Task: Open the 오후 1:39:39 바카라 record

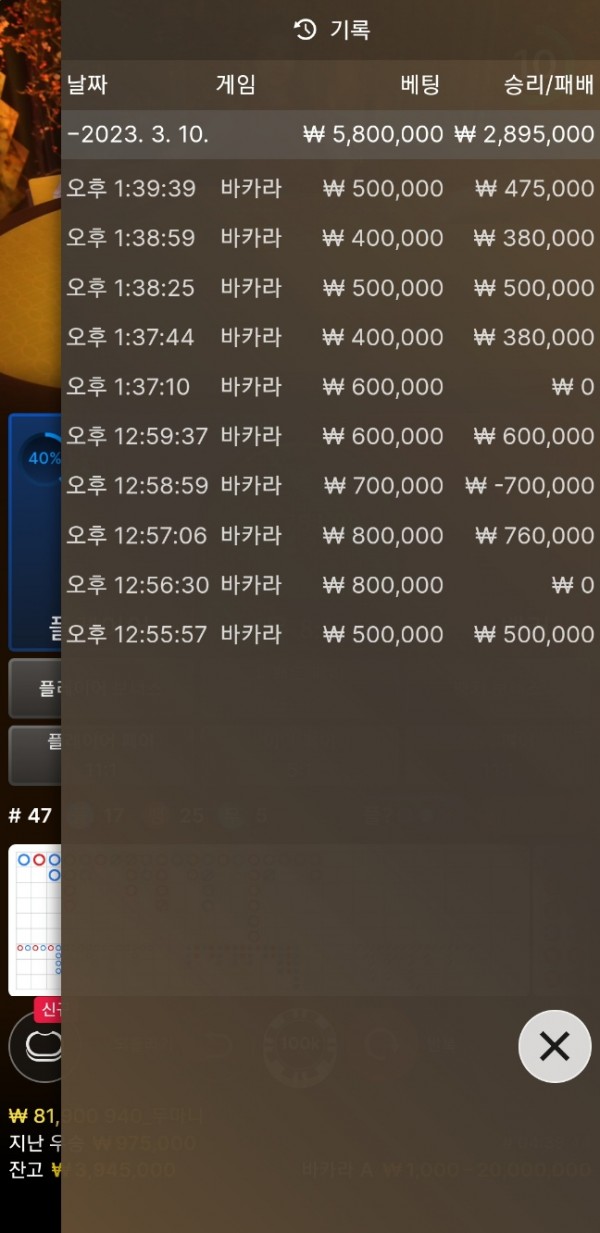Action: click(330, 188)
